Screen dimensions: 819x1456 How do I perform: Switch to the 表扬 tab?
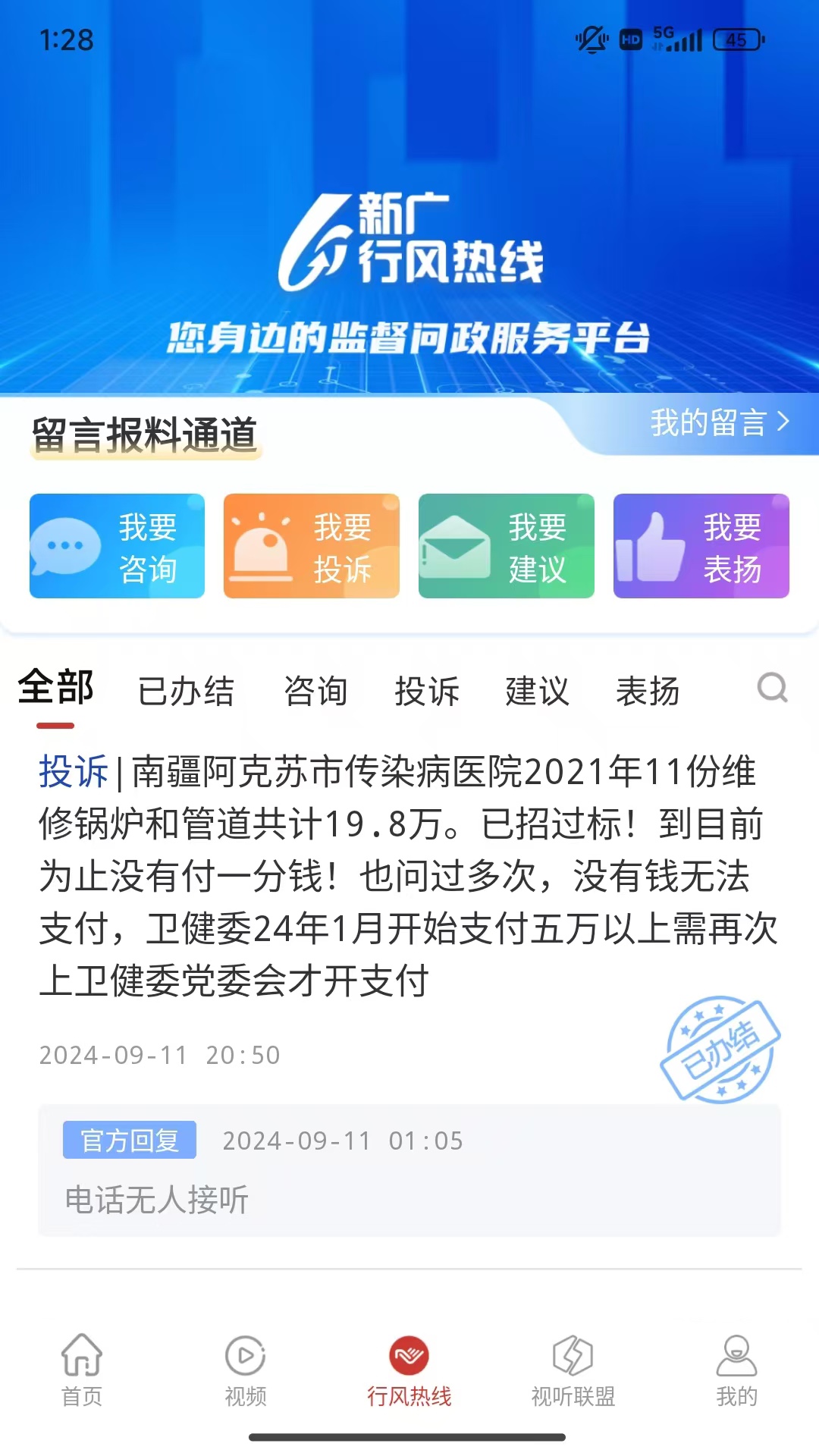(648, 691)
